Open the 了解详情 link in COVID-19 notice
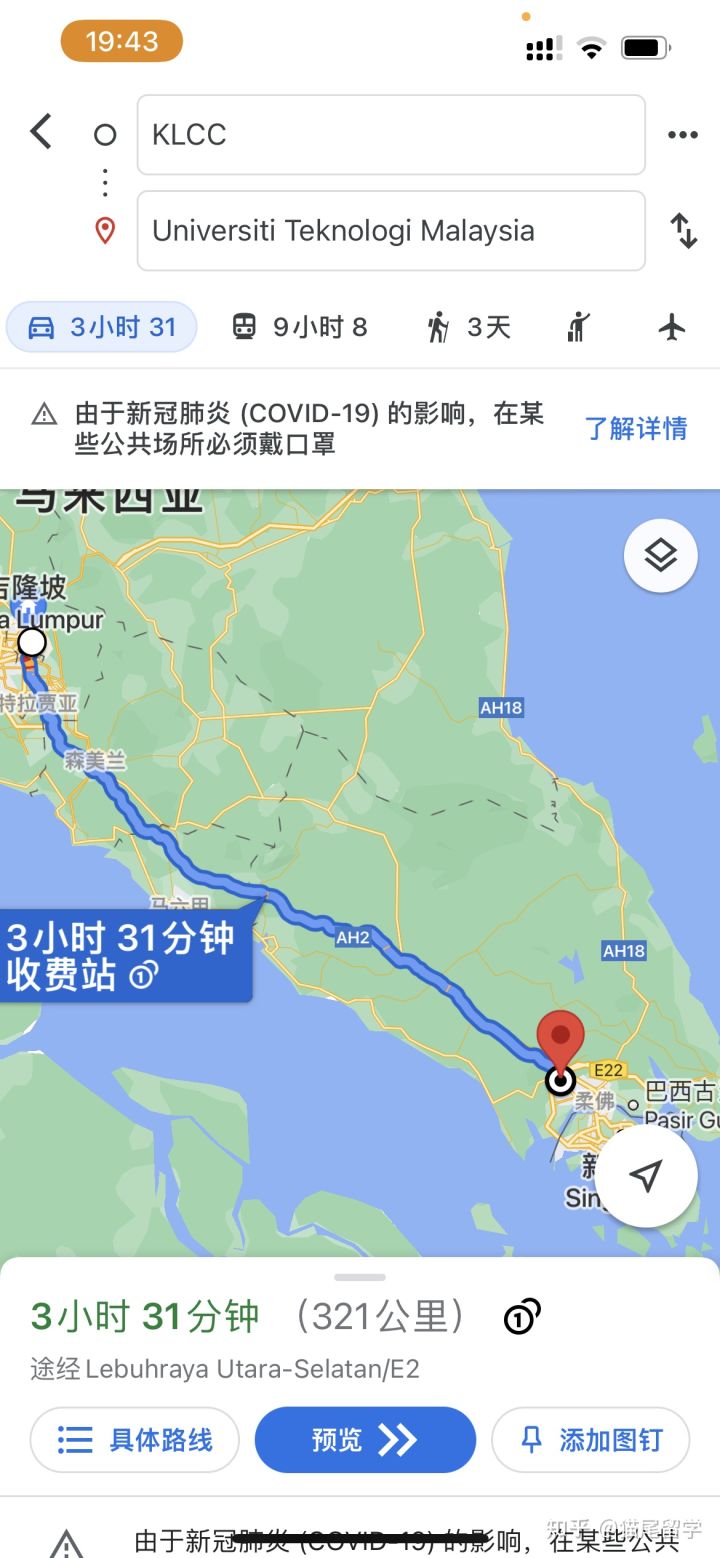Viewport: 720px width, 1558px height. (x=636, y=428)
